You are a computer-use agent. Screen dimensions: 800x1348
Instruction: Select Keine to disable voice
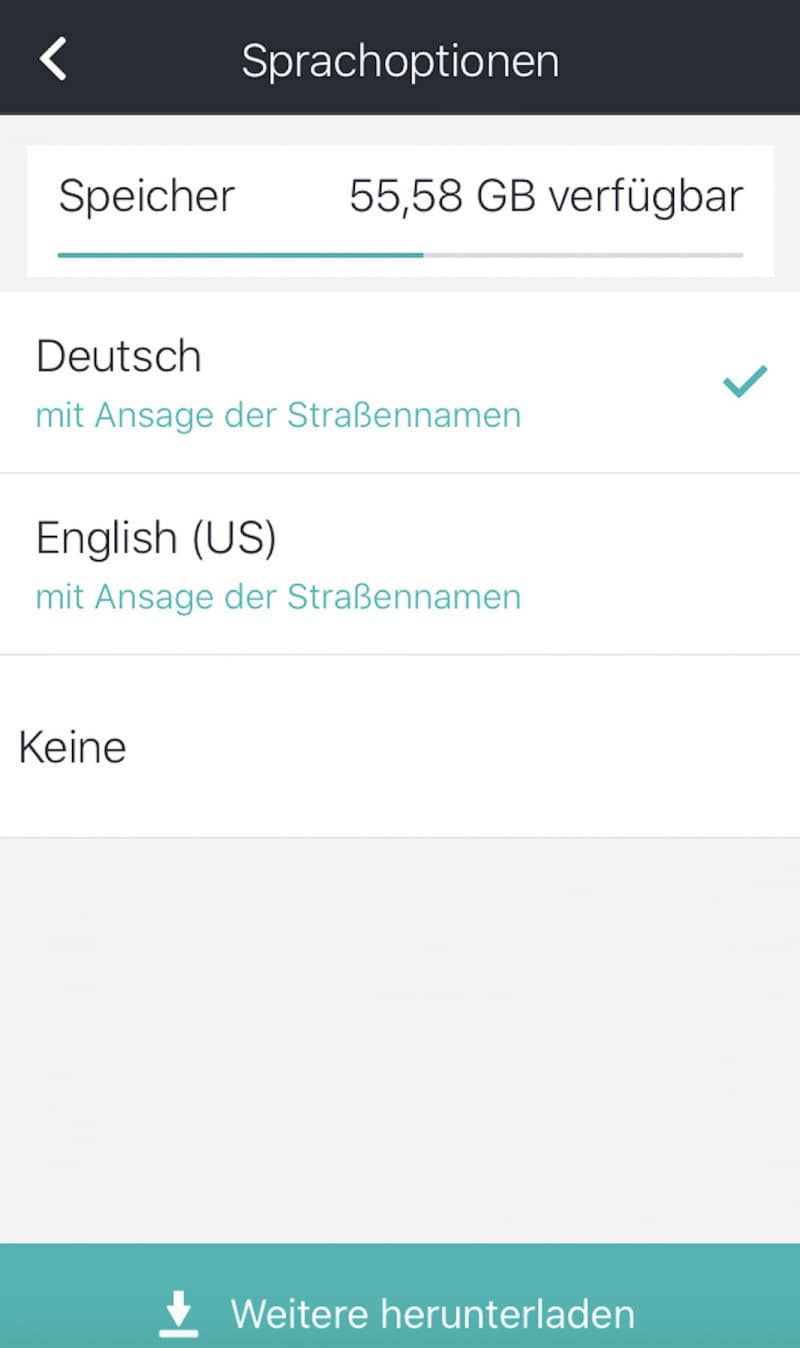[x=400, y=747]
